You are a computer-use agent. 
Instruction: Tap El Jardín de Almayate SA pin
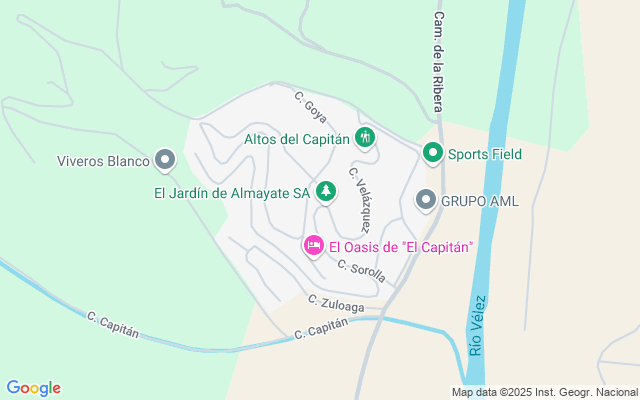pos(325,192)
